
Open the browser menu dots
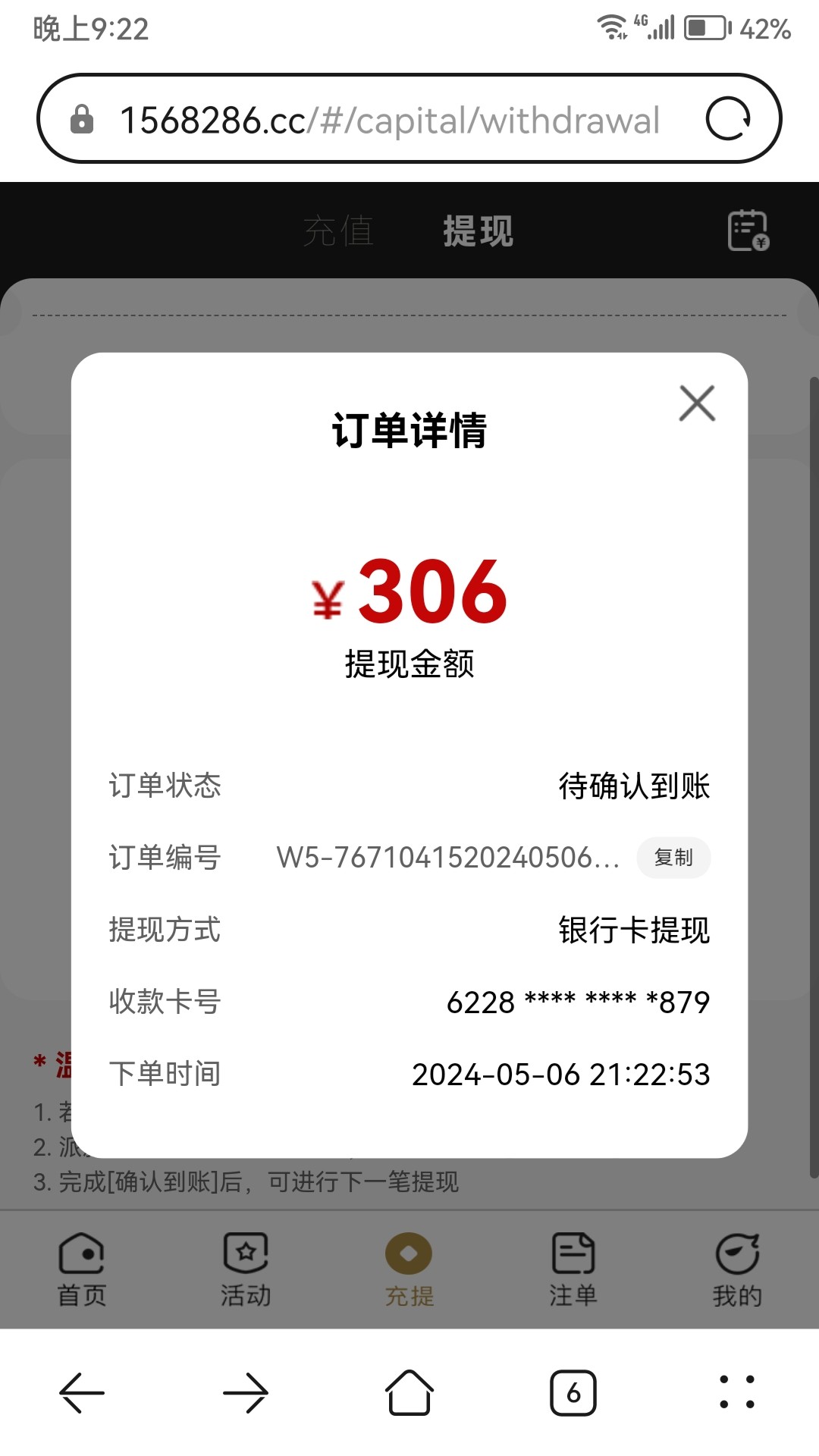coord(736,1393)
